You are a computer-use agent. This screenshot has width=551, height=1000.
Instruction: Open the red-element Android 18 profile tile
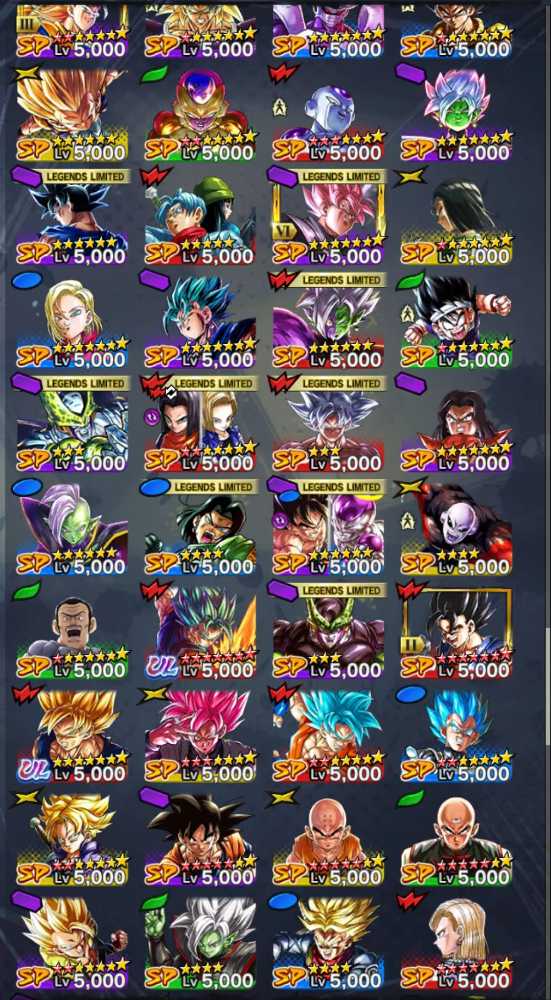456,941
